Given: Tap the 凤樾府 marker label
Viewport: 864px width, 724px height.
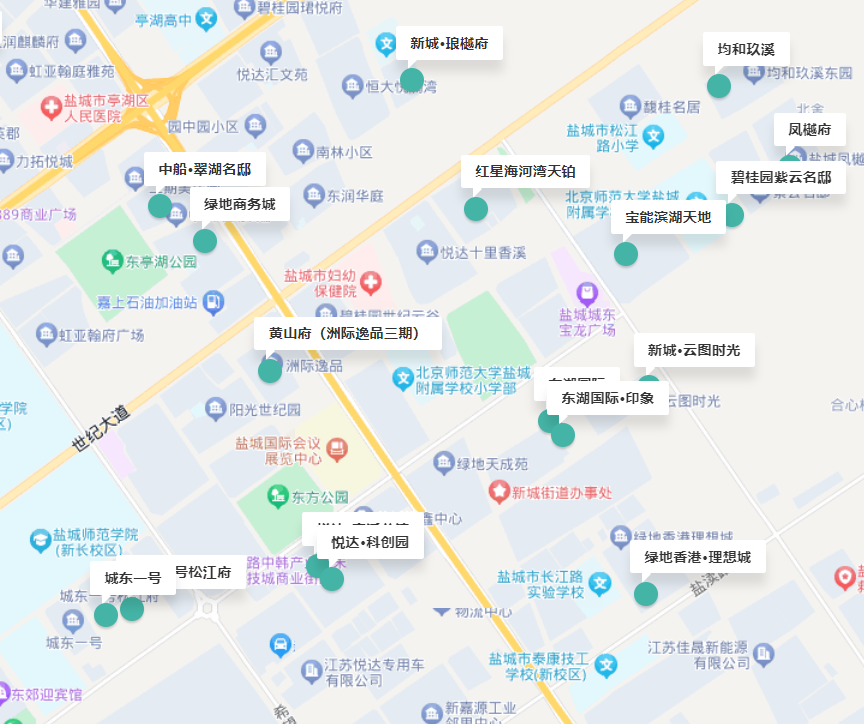Looking at the screenshot, I should point(809,130).
